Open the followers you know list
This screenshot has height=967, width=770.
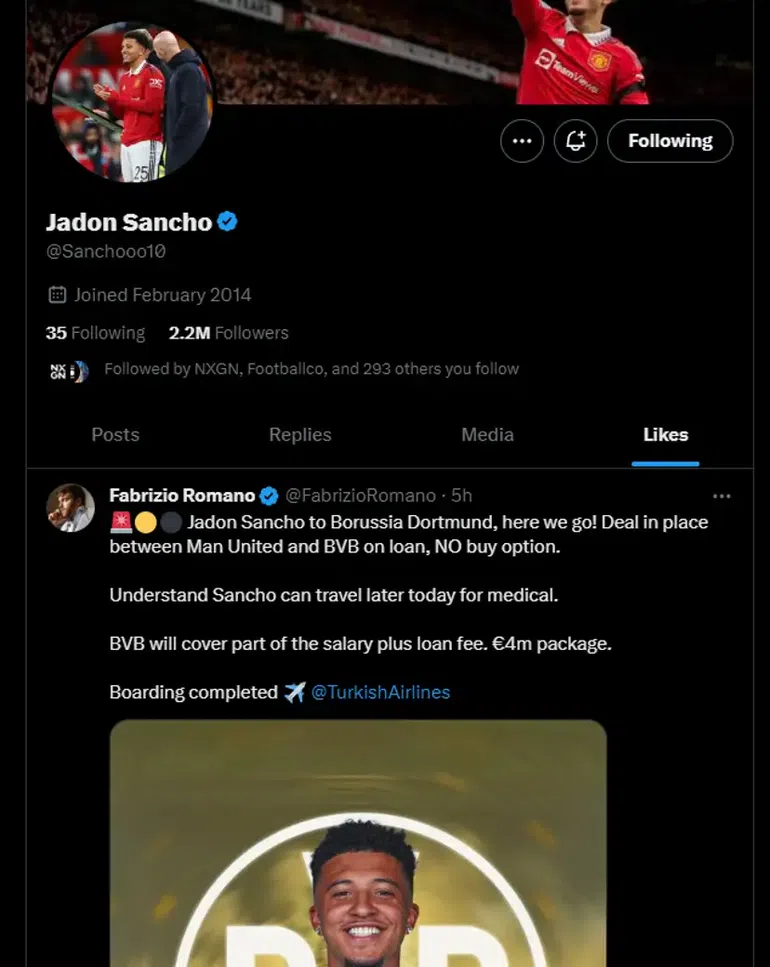pos(311,369)
